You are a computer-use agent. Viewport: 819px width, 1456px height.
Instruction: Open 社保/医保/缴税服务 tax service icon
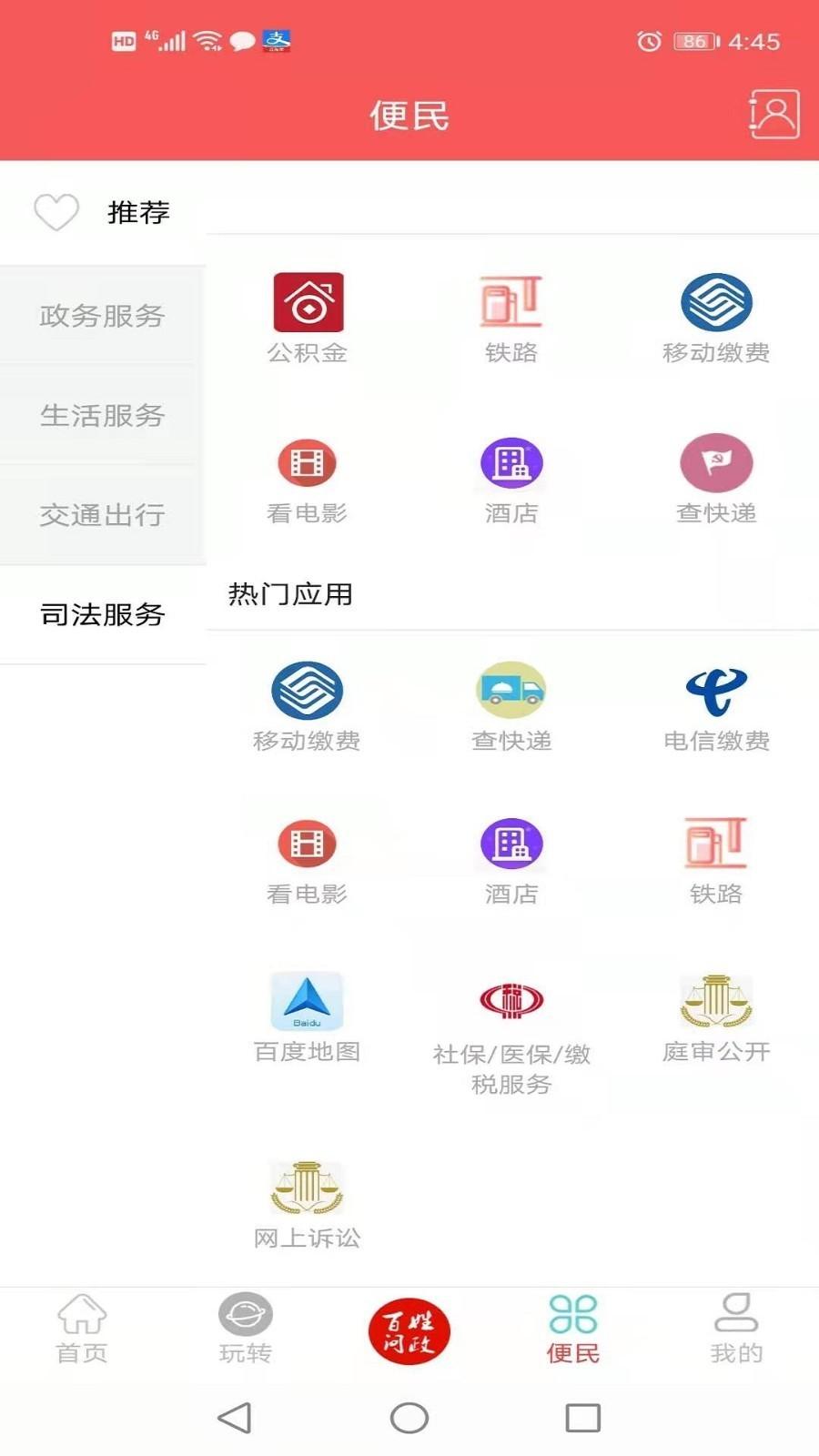point(511,1001)
